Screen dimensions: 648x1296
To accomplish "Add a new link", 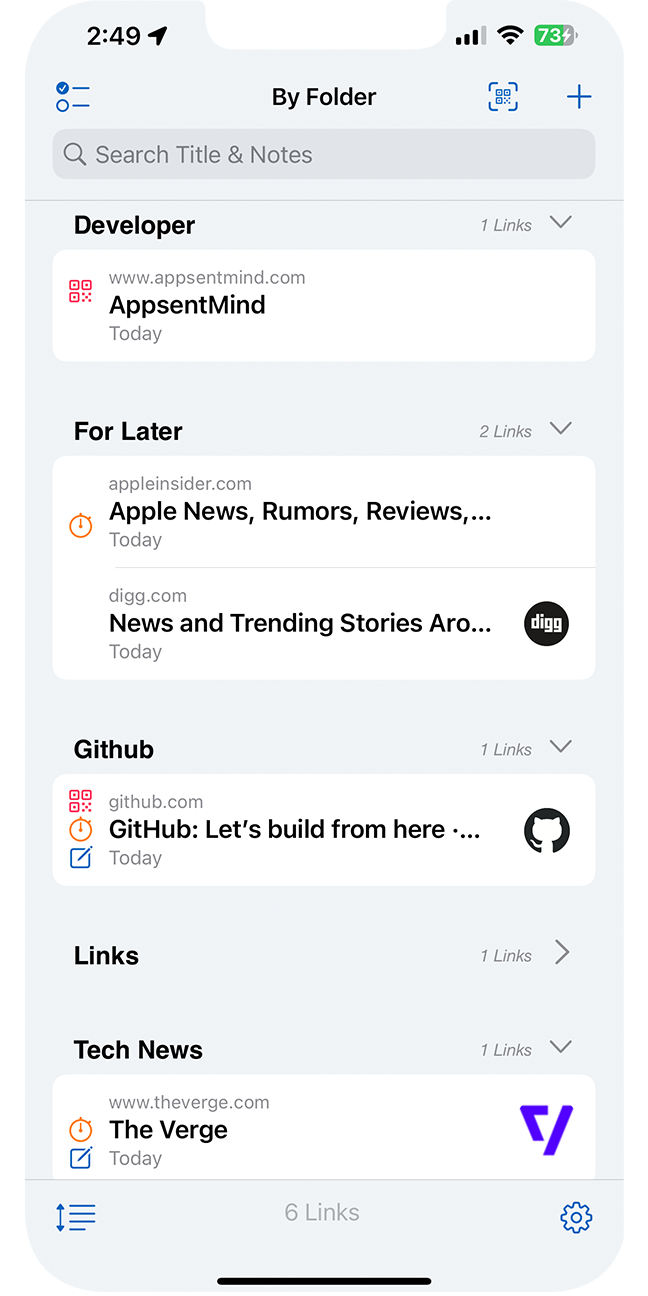I will click(x=579, y=97).
